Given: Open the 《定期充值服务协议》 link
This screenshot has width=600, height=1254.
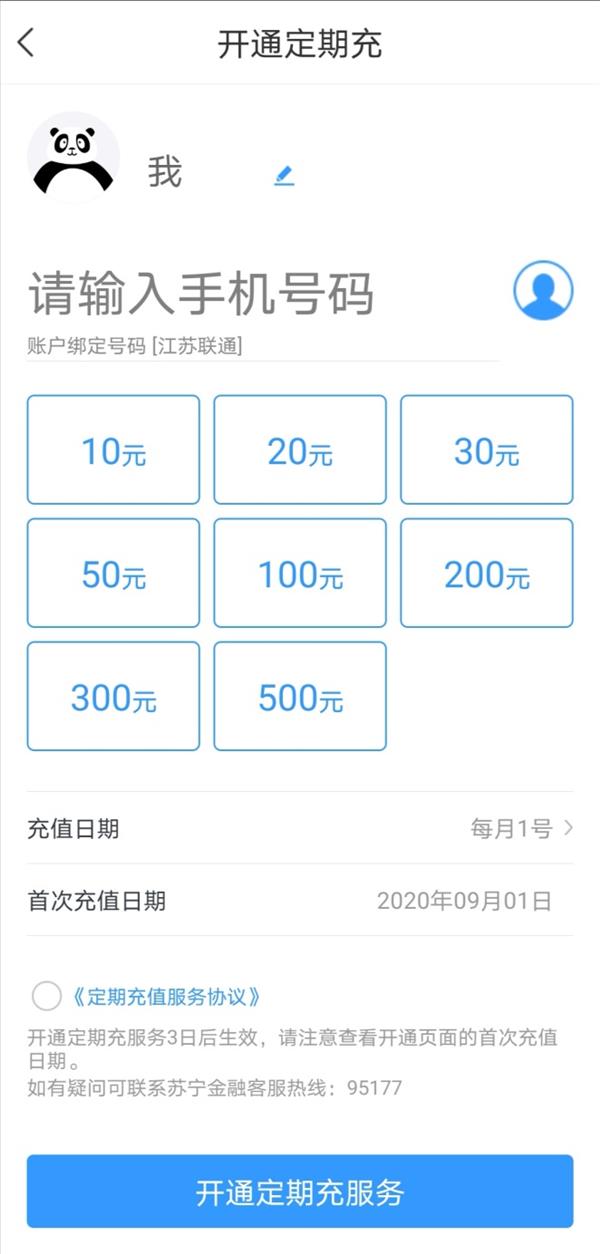Looking at the screenshot, I should (168, 996).
